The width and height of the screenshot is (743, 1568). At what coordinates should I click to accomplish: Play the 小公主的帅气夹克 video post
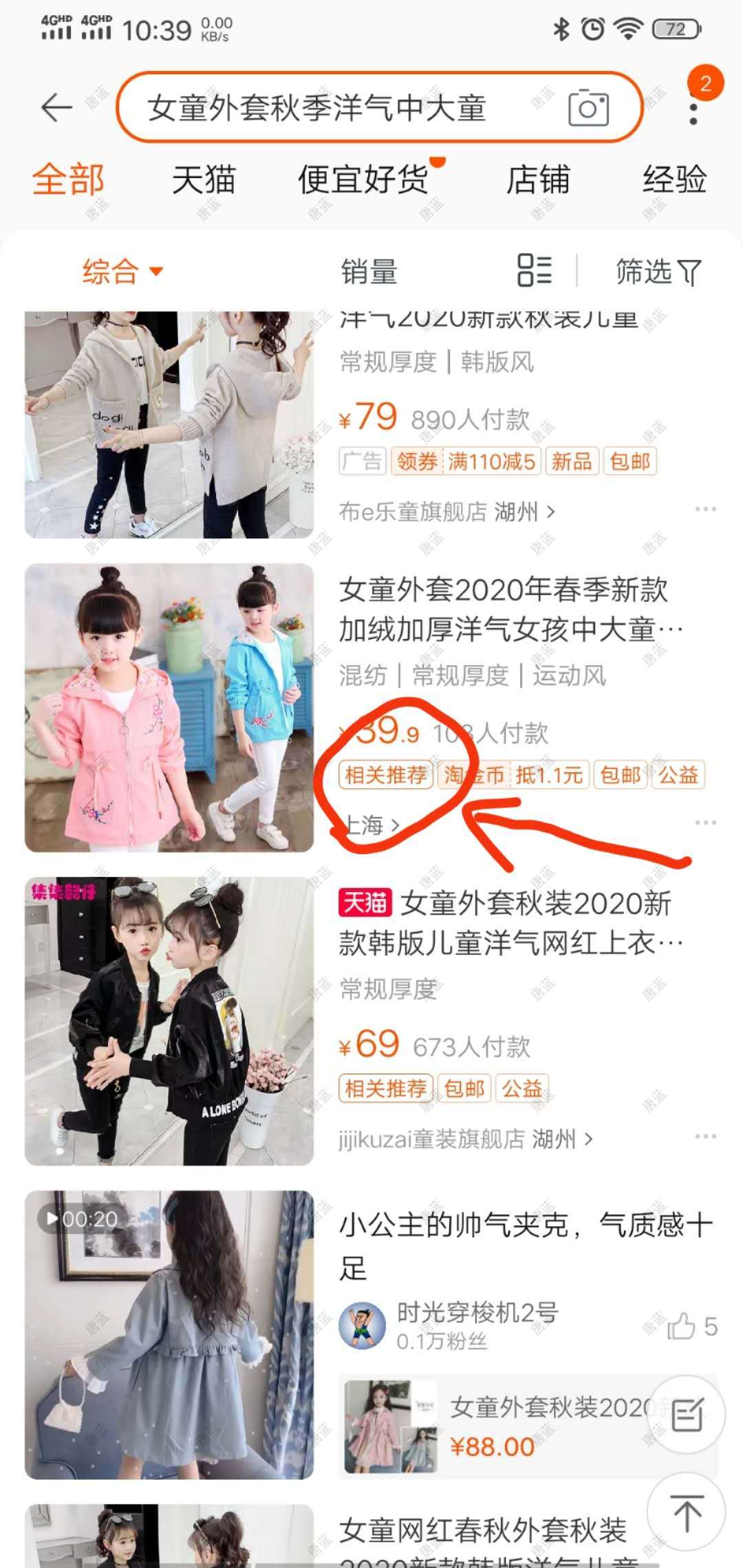(x=169, y=1334)
